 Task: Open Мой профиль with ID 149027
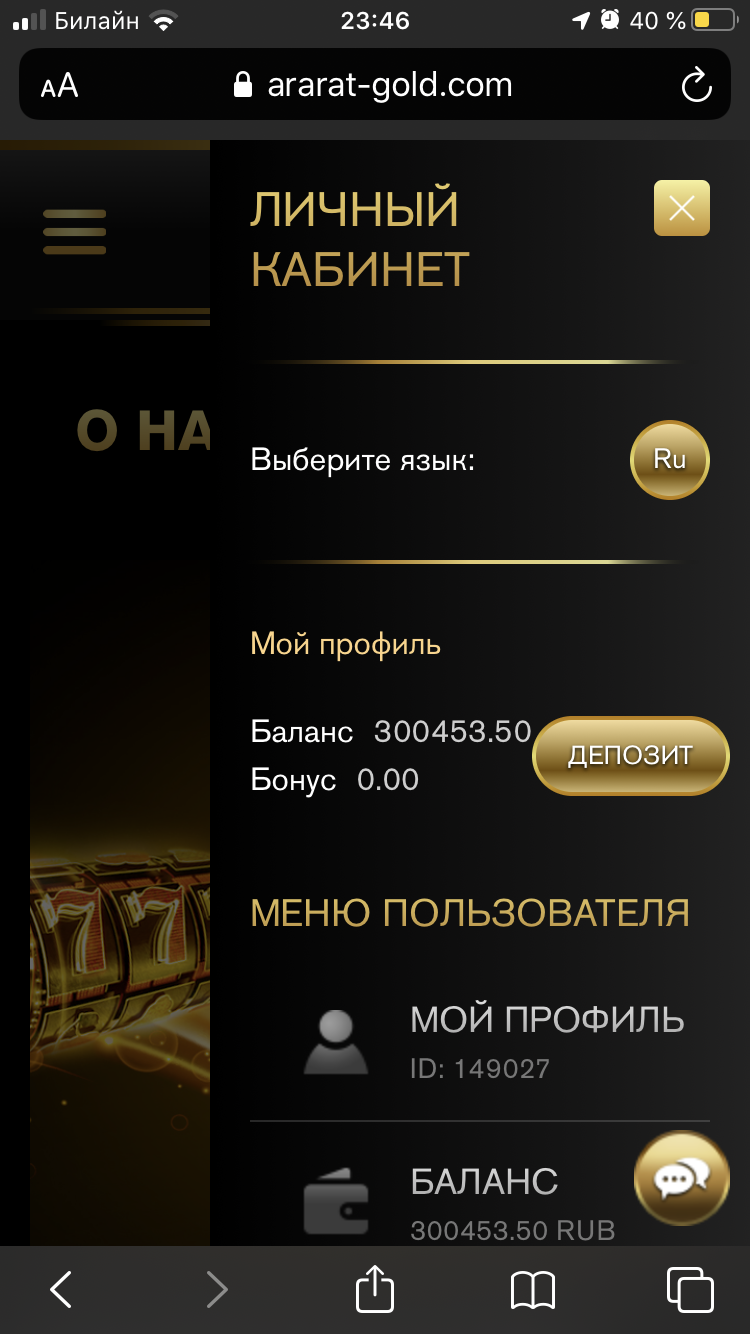pyautogui.click(x=480, y=1042)
